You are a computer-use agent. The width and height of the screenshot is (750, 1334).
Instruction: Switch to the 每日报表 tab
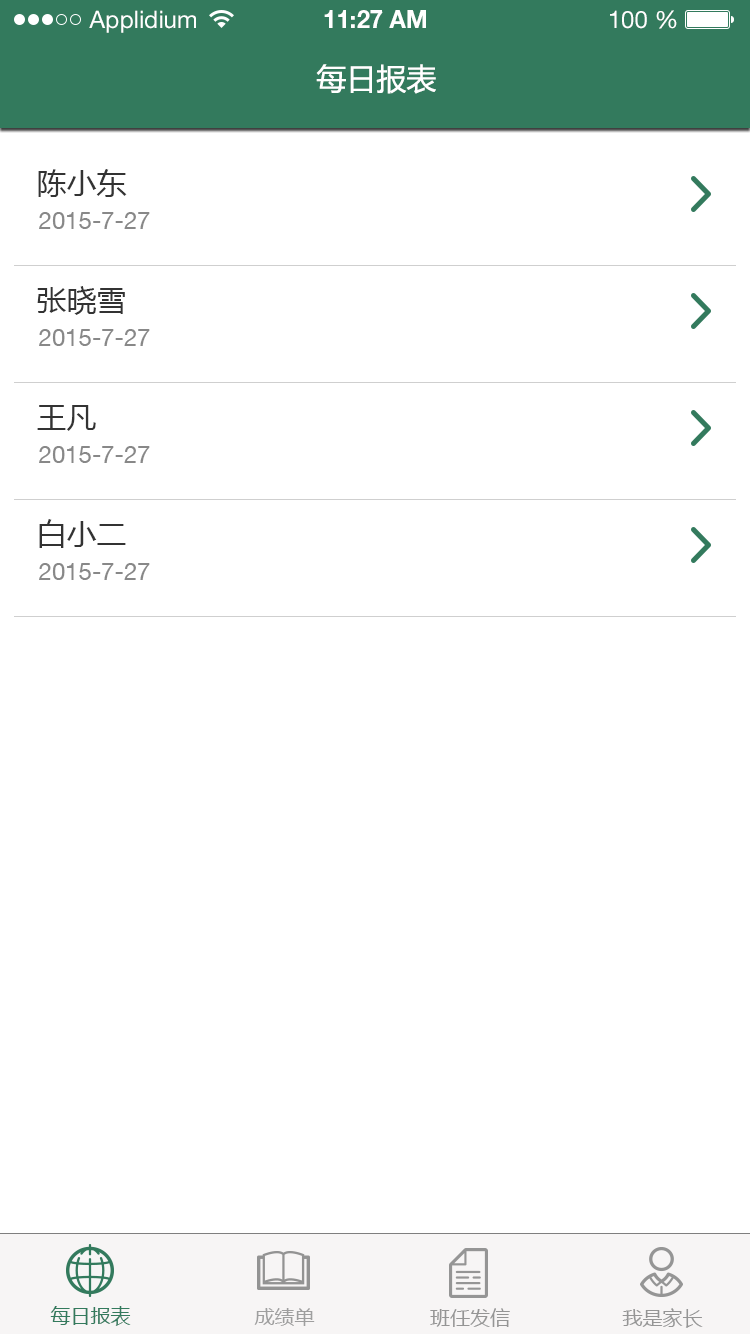[x=90, y=1286]
